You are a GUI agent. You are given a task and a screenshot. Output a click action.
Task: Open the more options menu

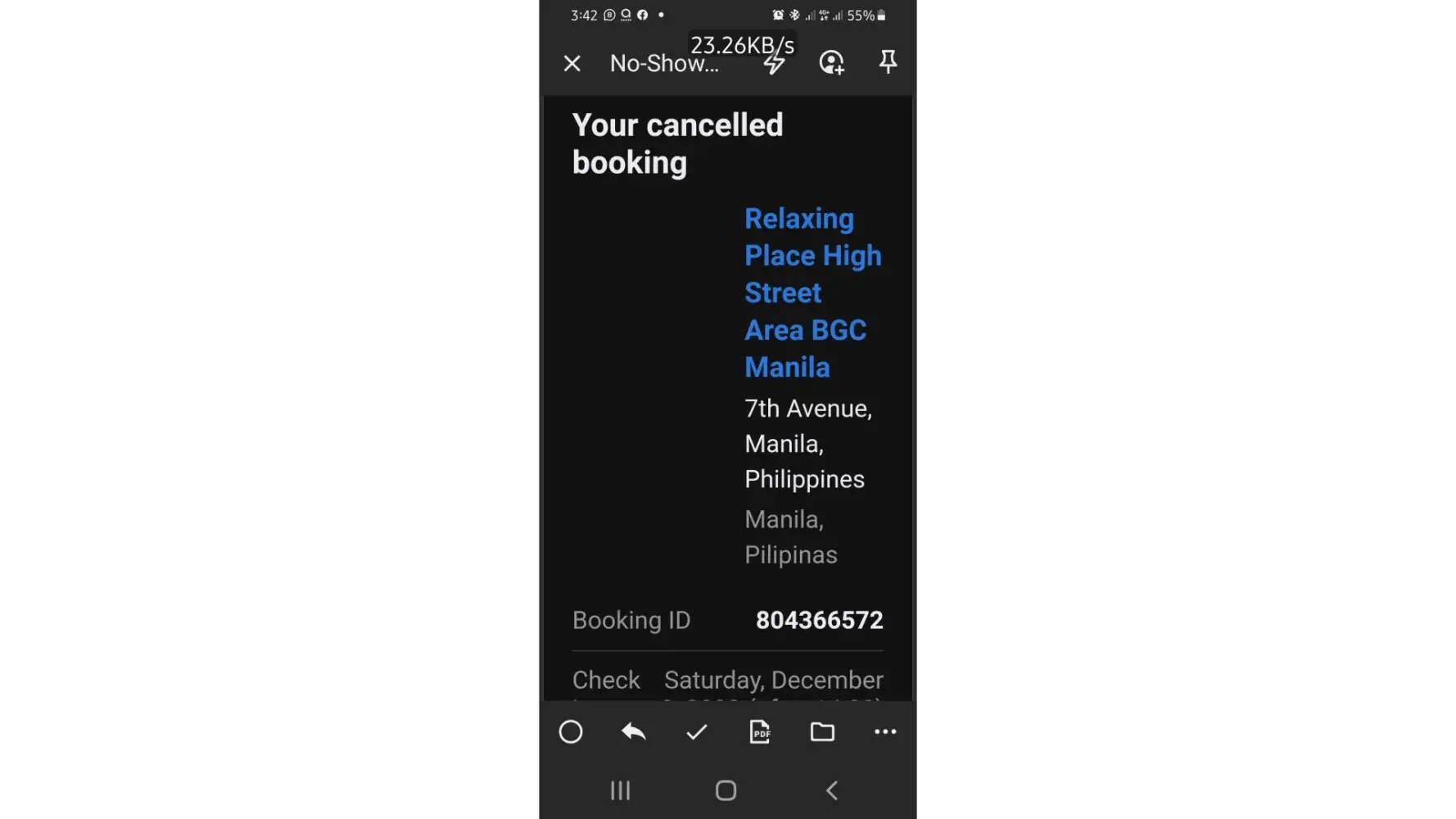(x=885, y=731)
